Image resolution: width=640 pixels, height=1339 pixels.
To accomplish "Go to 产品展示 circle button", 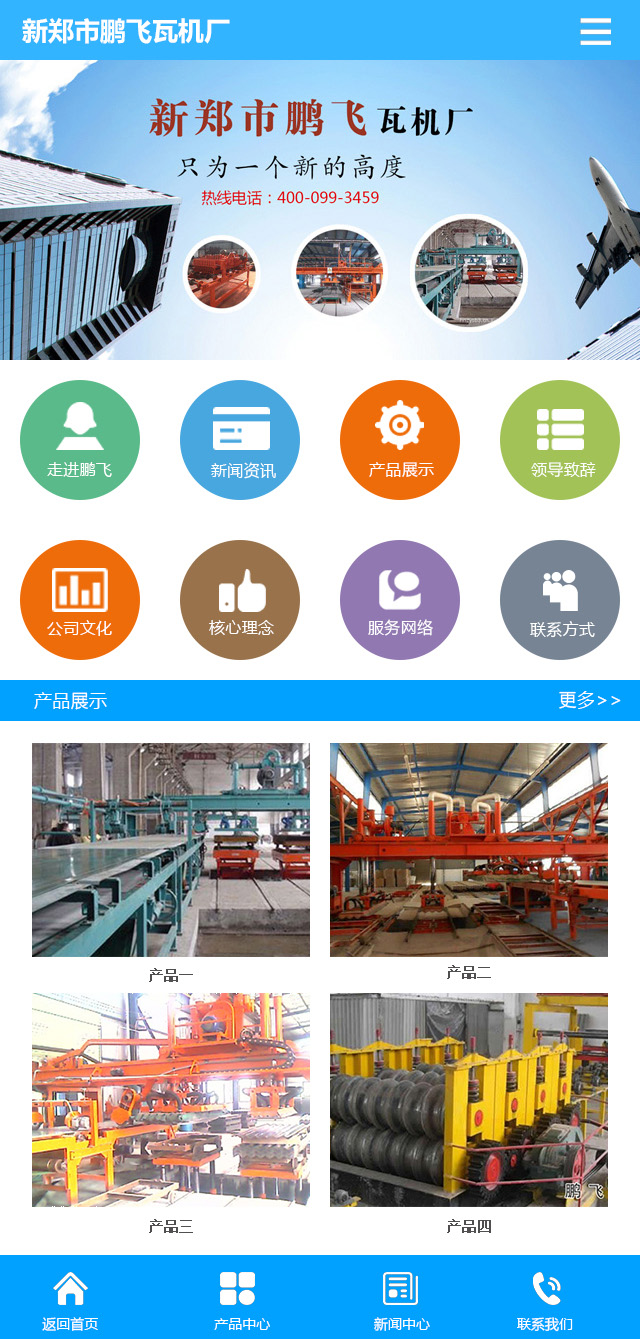I will (x=400, y=440).
